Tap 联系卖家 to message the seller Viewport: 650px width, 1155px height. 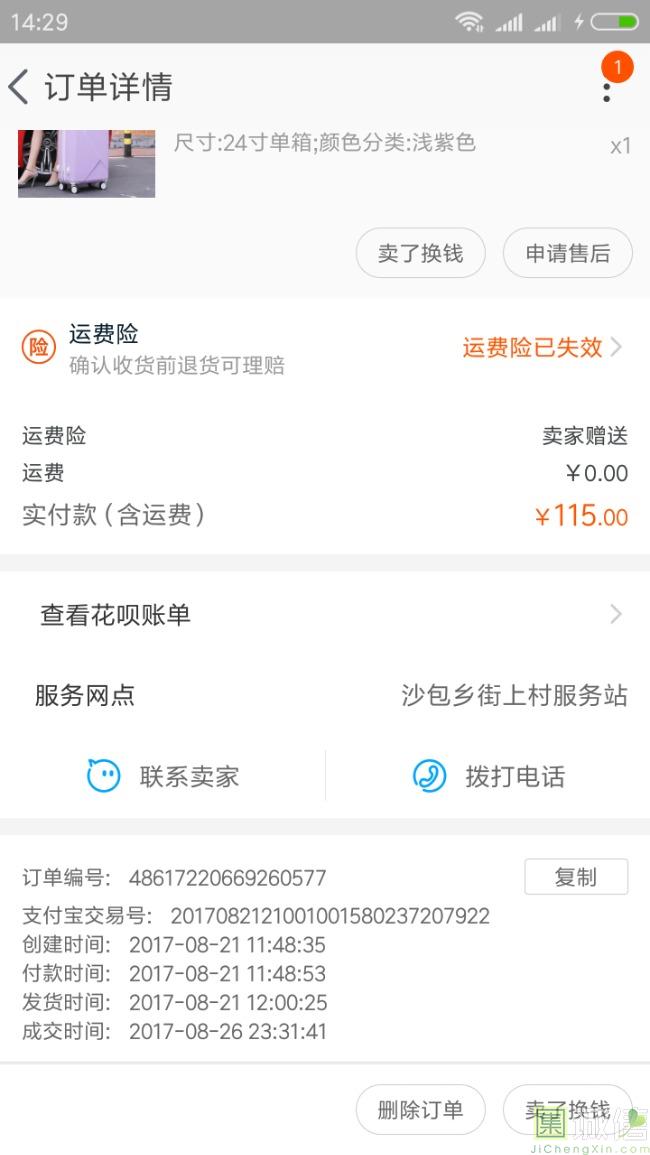pos(163,776)
